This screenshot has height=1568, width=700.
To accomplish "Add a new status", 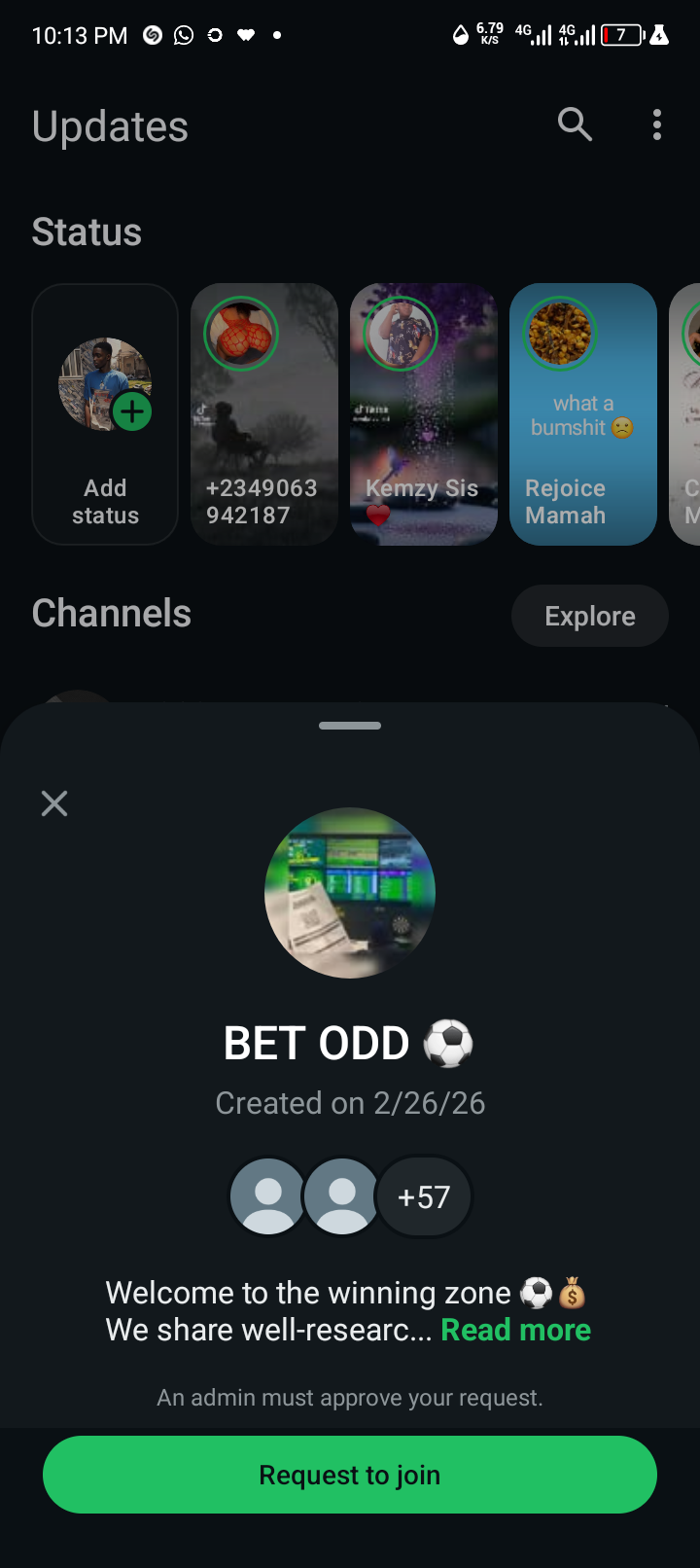I will (x=105, y=414).
